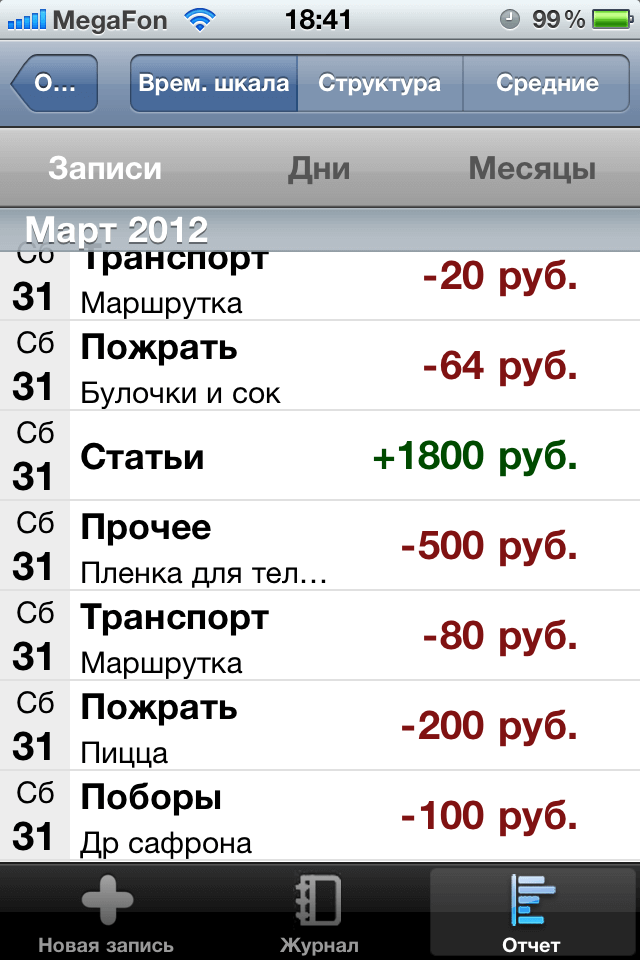
Task: Select the Врем. шкала segment
Action: pos(214,84)
